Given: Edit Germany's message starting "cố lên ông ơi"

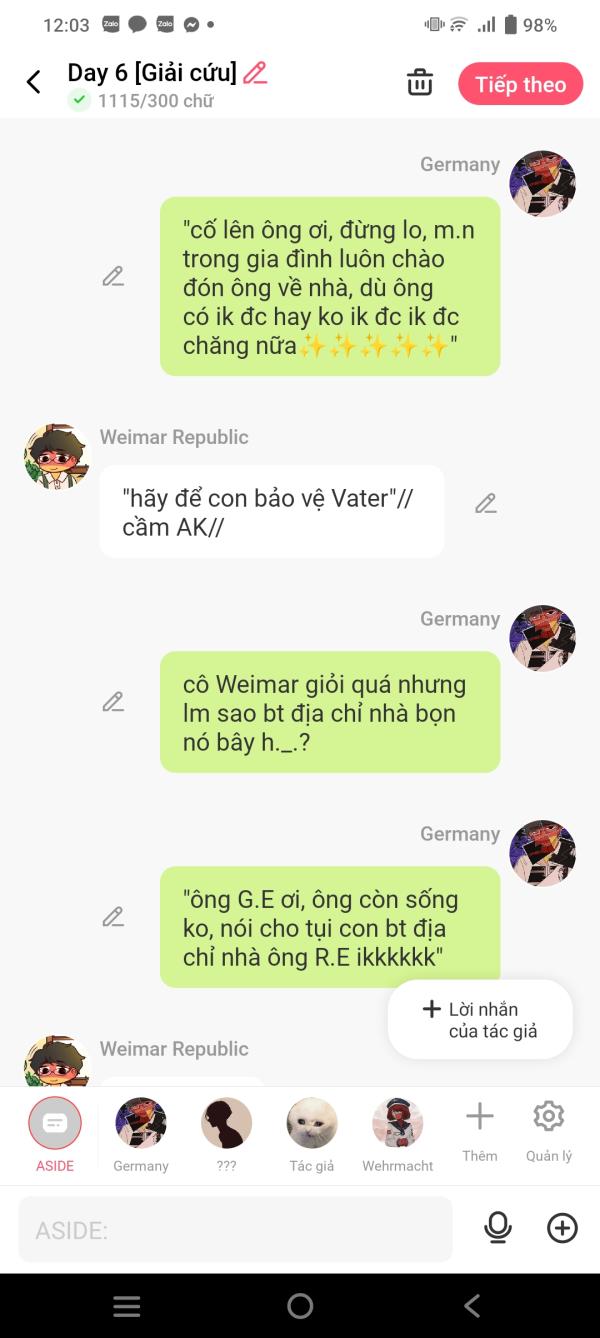Looking at the screenshot, I should coord(113,276).
